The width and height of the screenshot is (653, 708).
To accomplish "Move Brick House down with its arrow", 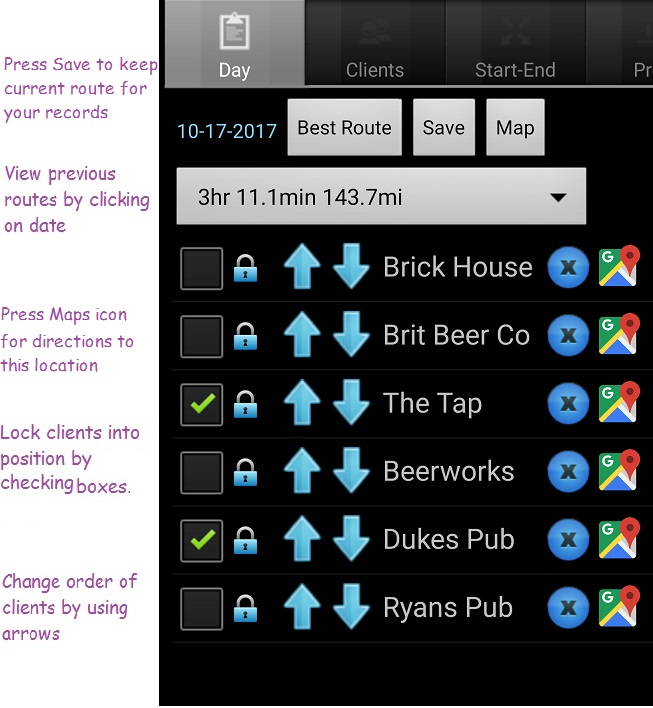I will point(351,268).
